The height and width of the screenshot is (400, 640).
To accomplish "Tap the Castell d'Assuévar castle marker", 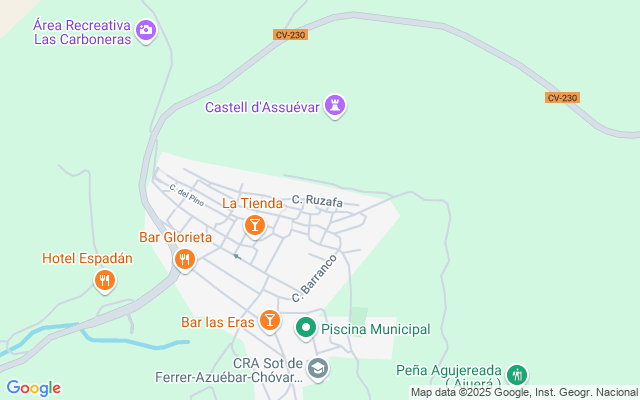I will (x=337, y=105).
